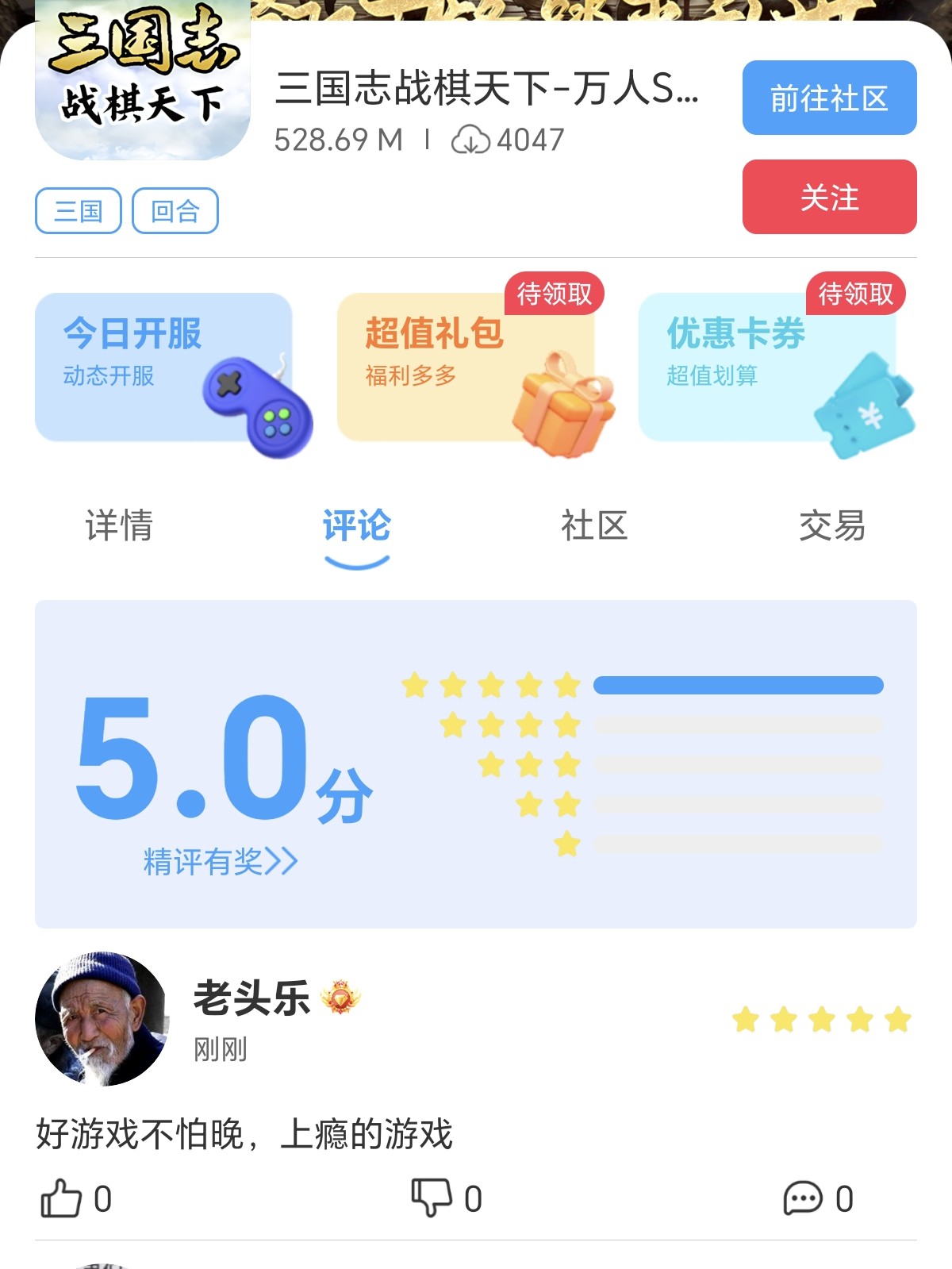Follow the game with 关注 button
Viewport: 952px width, 1269px height.
pos(829,198)
